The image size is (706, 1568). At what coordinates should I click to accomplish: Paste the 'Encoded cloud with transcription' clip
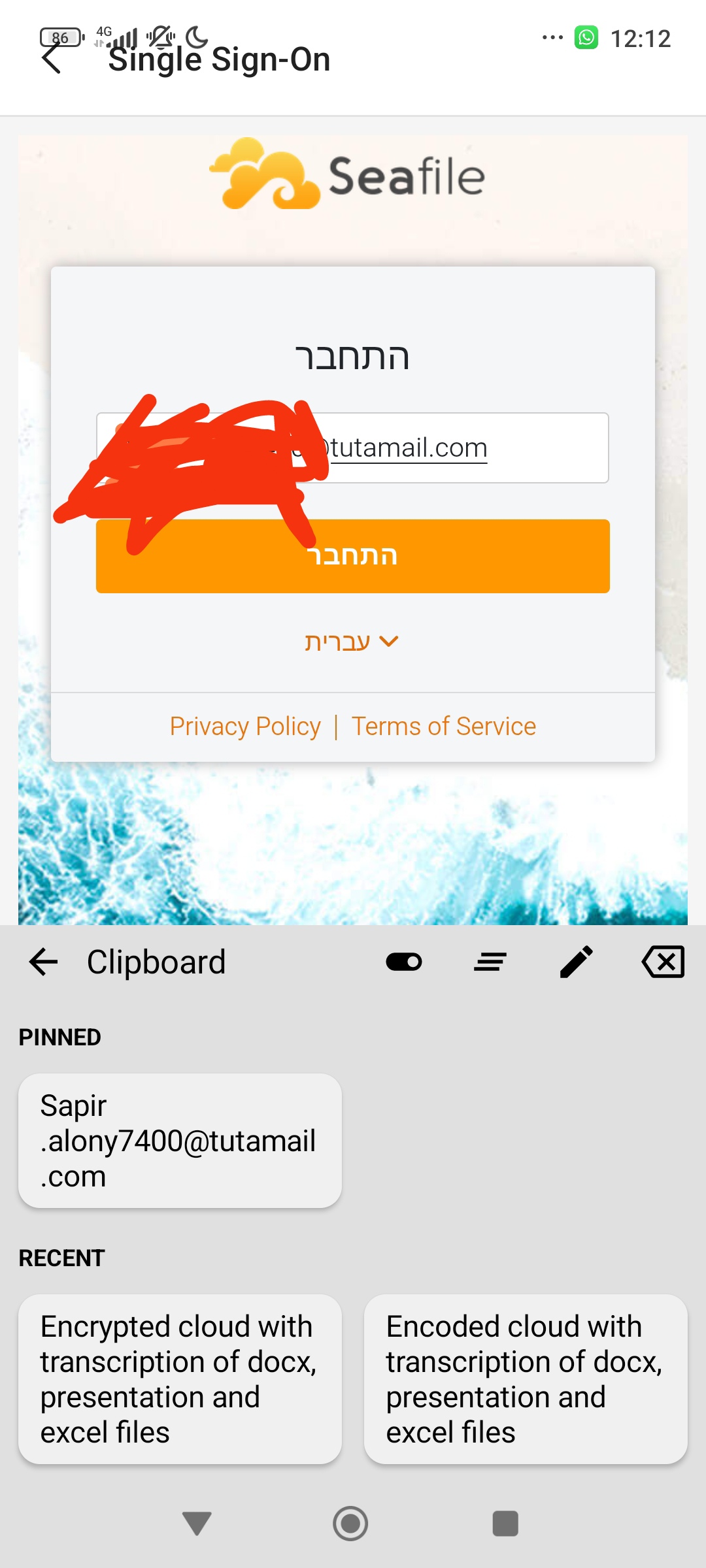click(x=526, y=1379)
